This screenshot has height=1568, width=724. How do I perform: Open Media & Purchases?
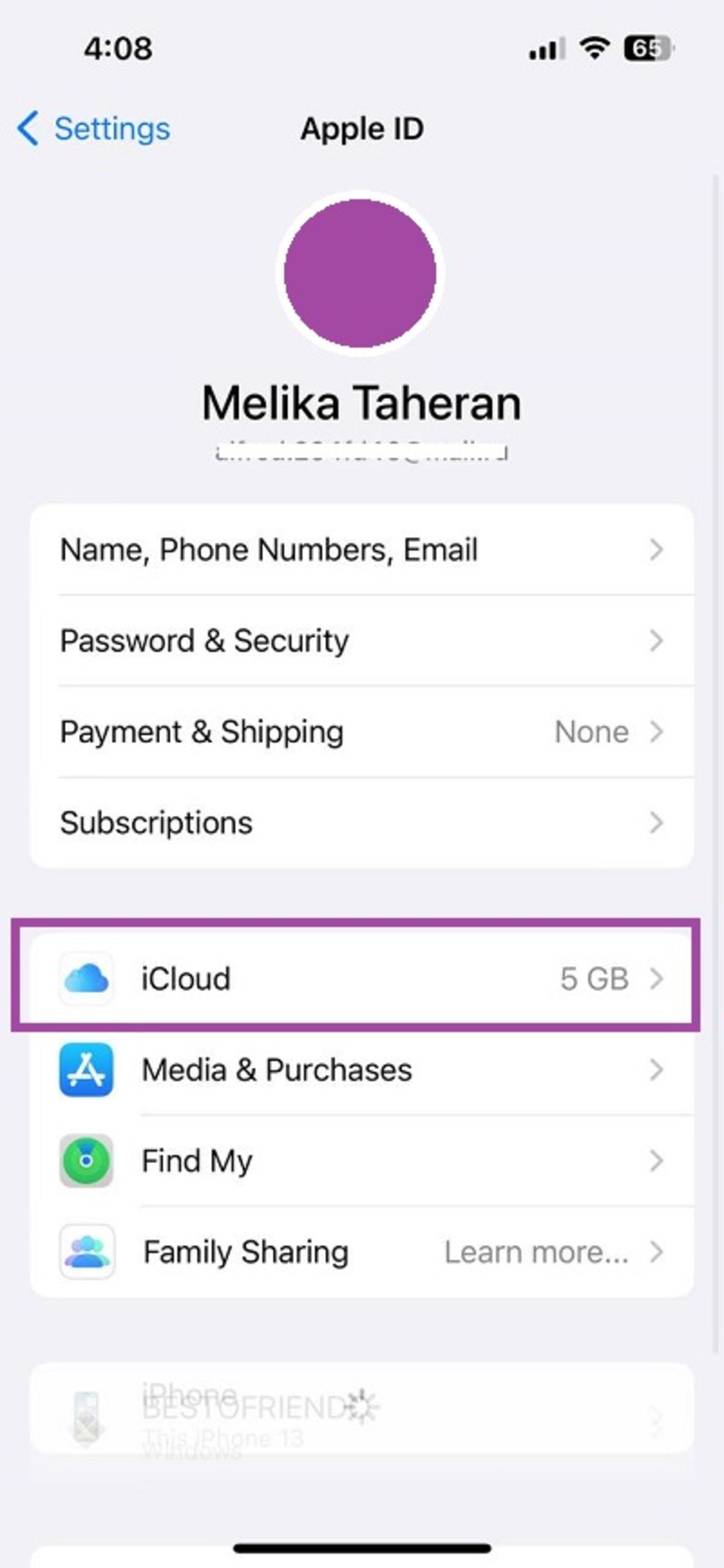click(x=361, y=1070)
